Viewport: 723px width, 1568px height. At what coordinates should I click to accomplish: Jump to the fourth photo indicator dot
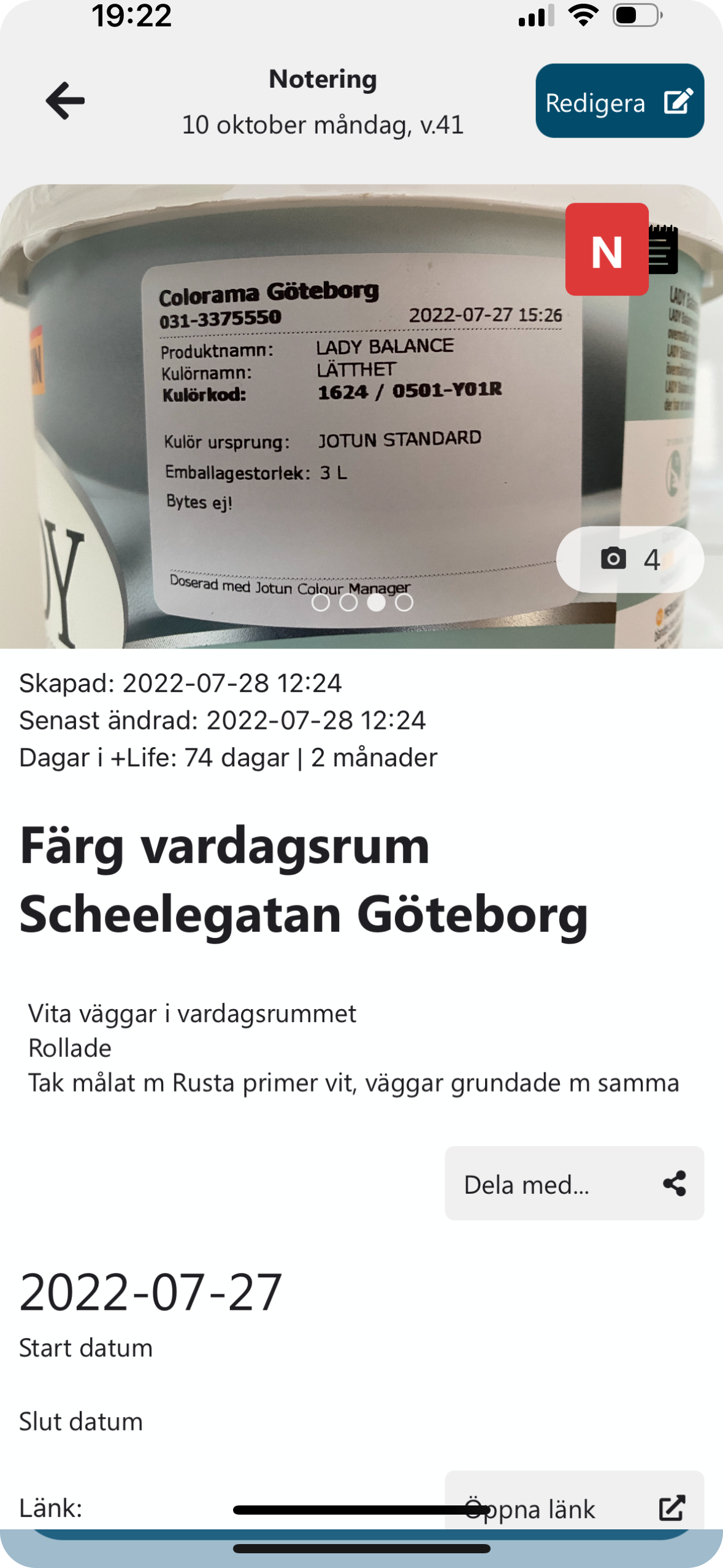tap(404, 602)
